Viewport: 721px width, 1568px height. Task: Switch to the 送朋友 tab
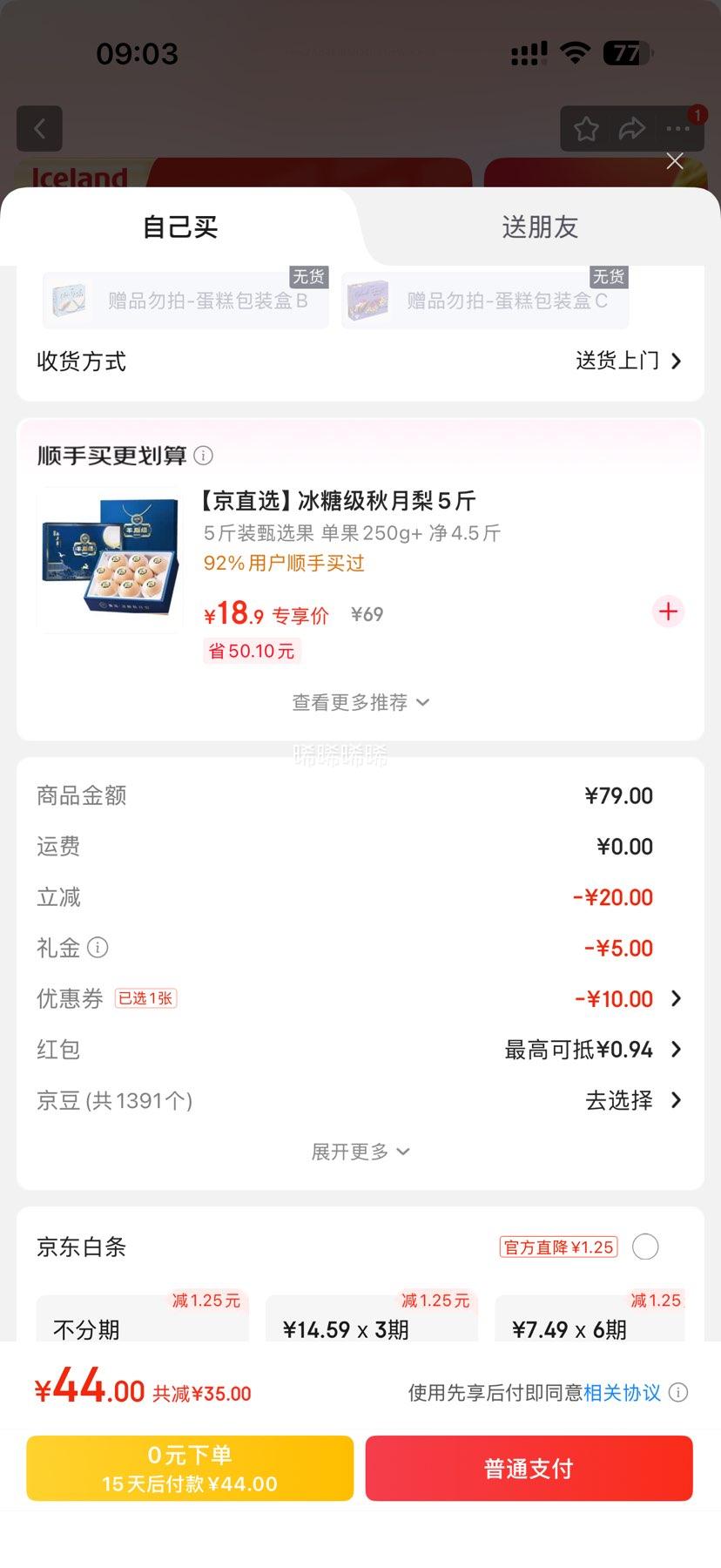pos(539,227)
